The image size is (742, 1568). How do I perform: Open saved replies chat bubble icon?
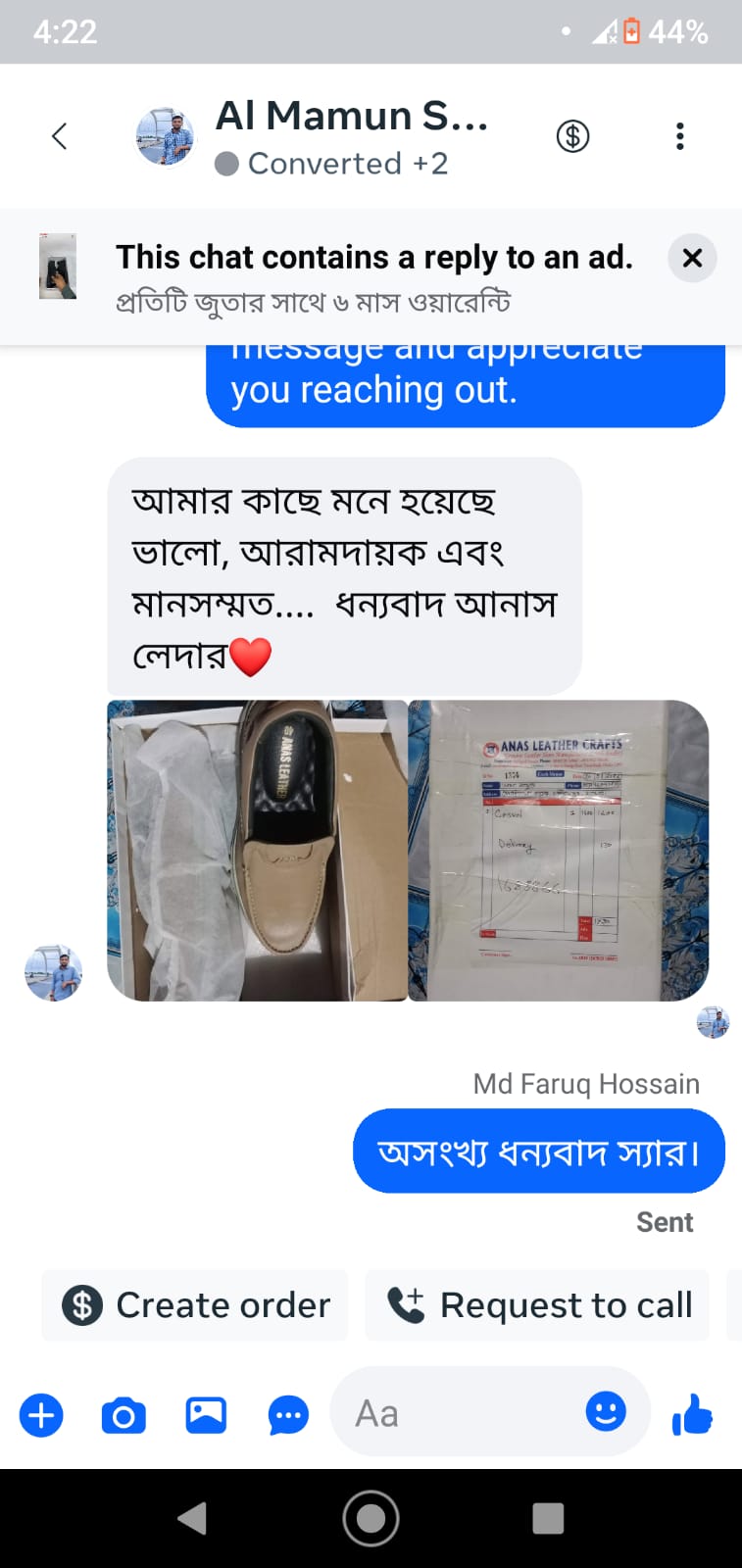coord(288,1416)
